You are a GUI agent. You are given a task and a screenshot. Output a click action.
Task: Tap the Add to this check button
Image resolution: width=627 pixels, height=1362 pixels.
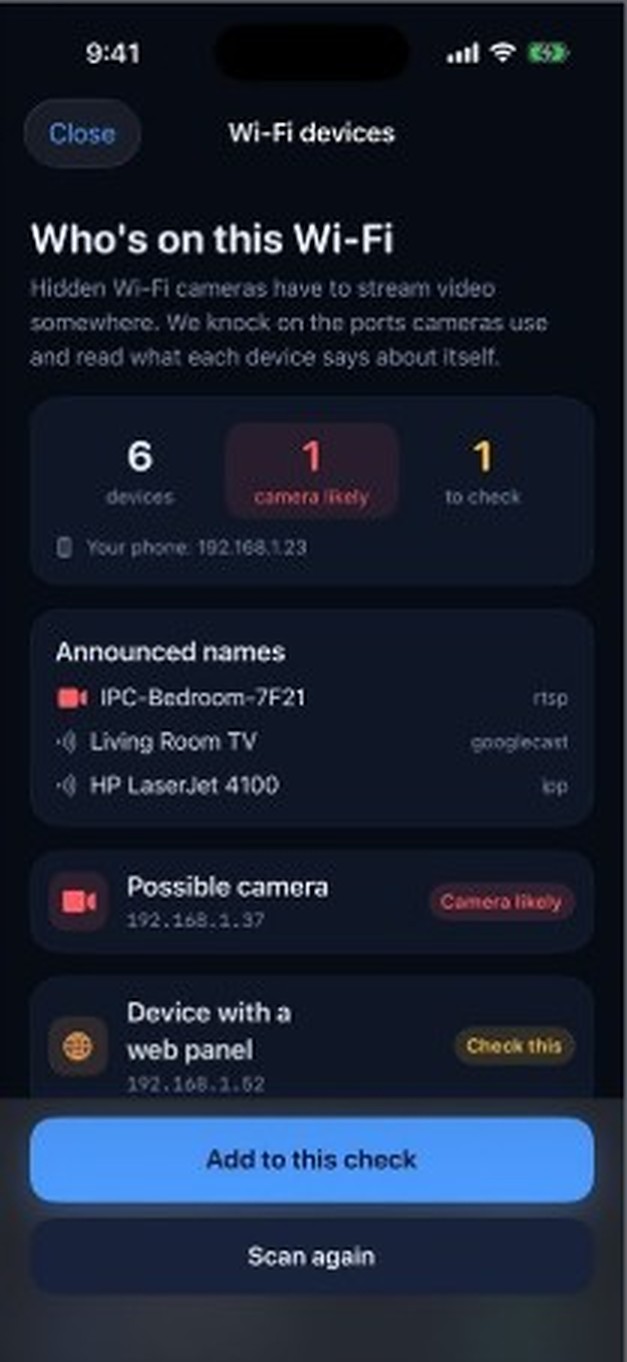[x=312, y=1160]
